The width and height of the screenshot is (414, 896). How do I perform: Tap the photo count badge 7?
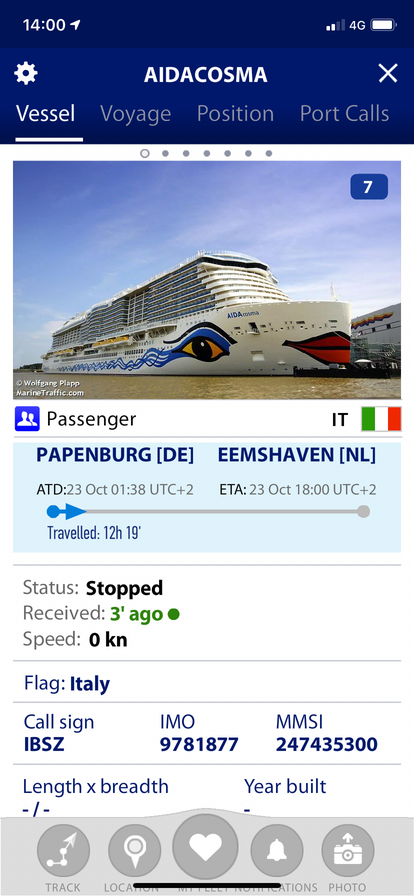click(x=369, y=187)
